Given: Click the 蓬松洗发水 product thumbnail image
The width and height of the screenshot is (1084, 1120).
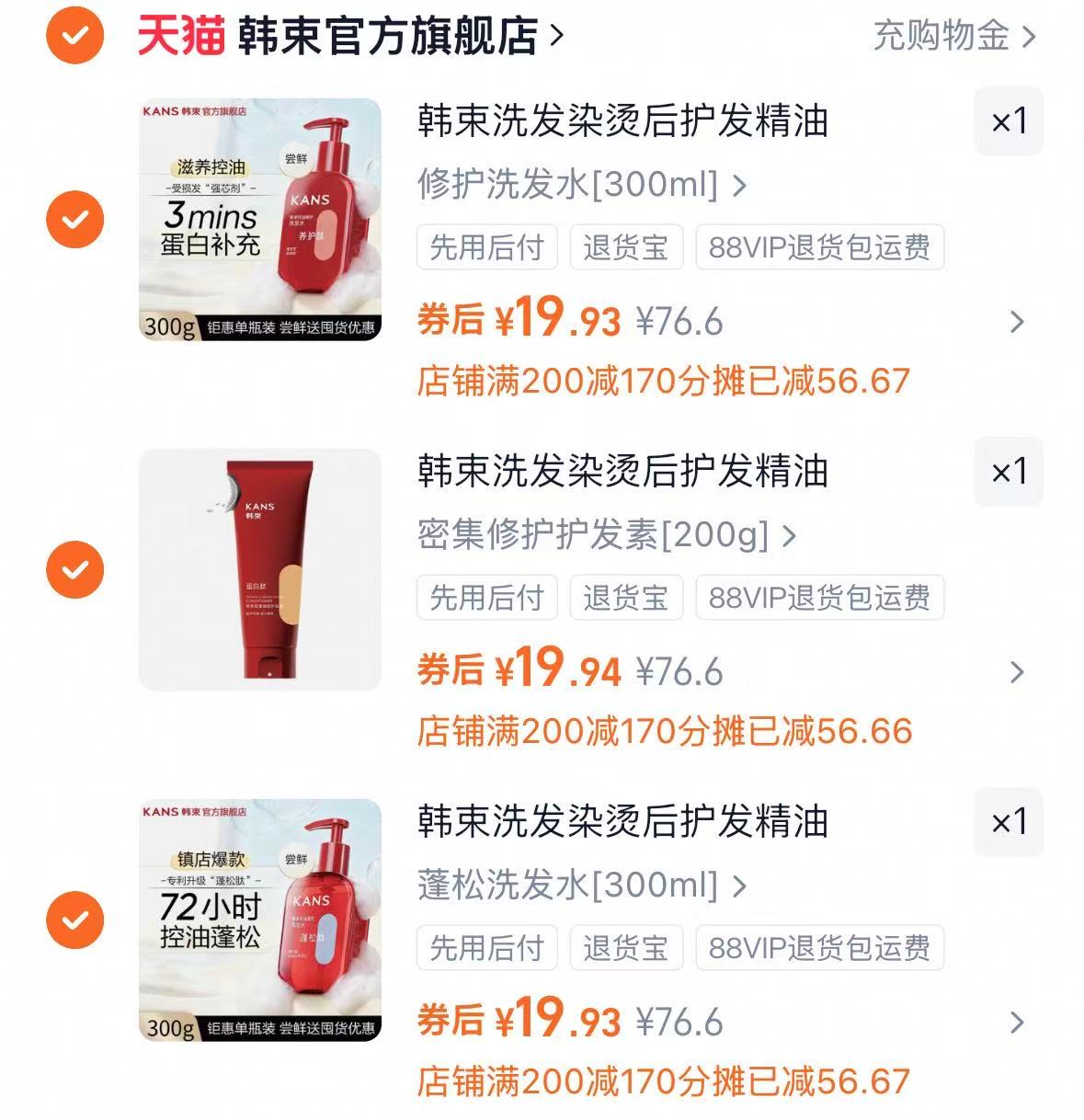Looking at the screenshot, I should click(x=260, y=920).
